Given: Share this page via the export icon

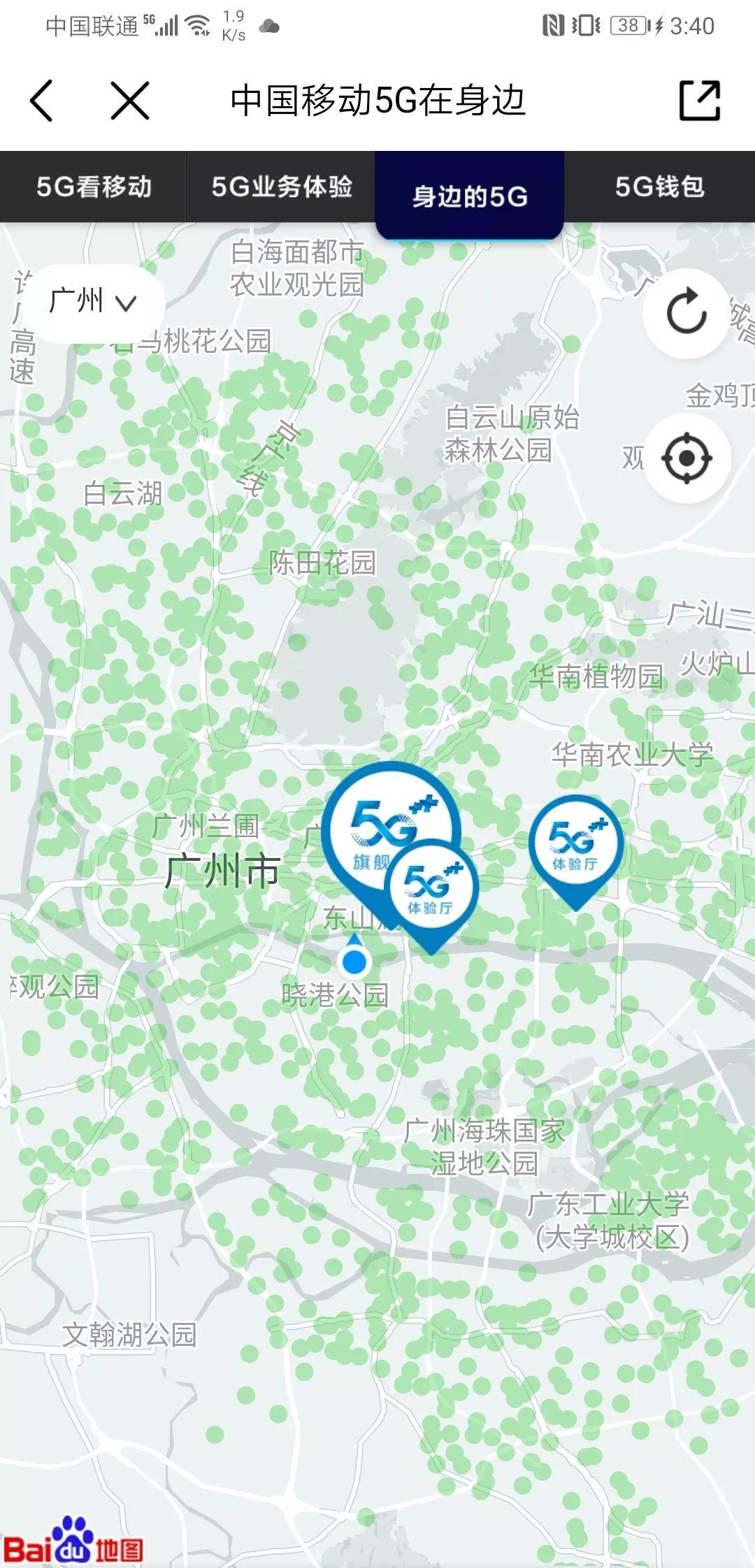Looking at the screenshot, I should [x=700, y=101].
